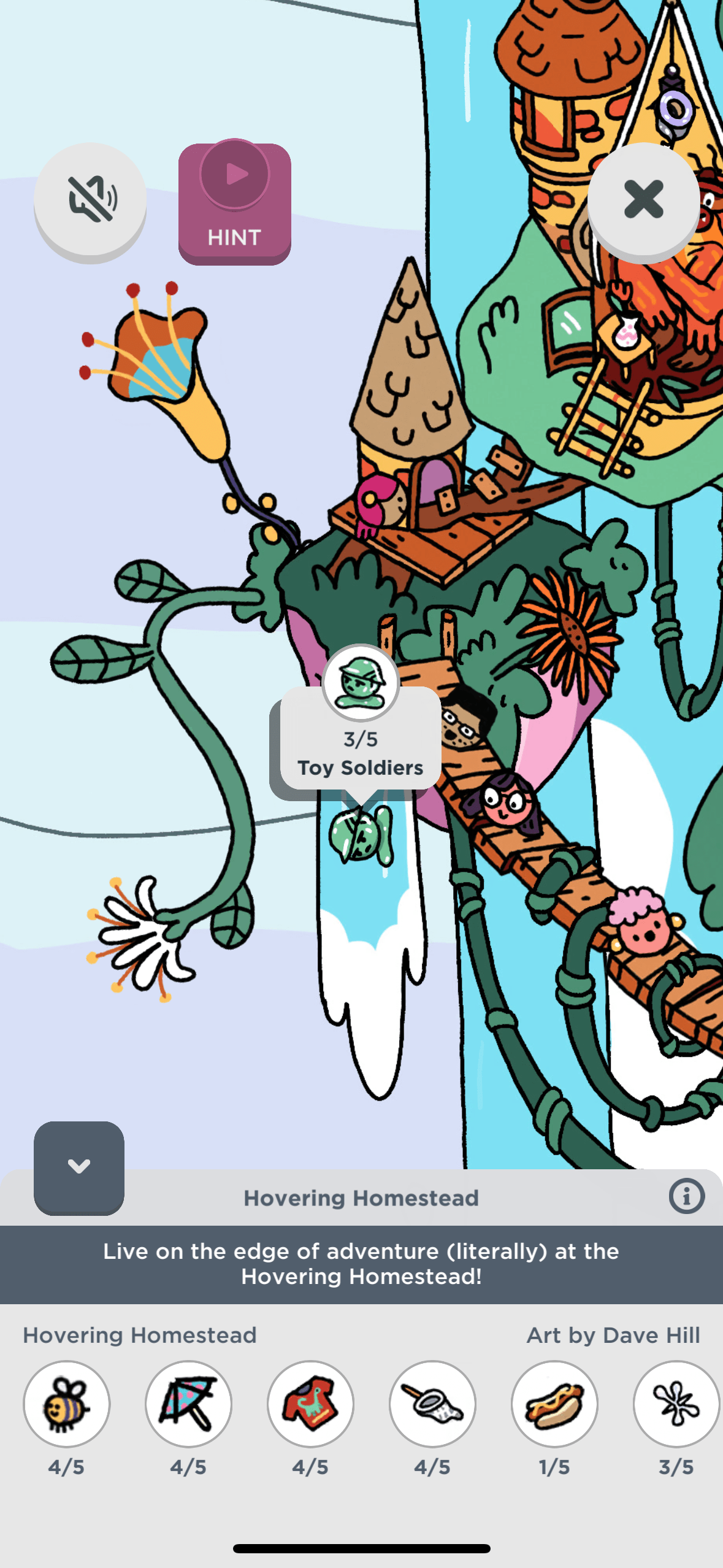Select the bee item to find
The image size is (723, 1568).
point(67,1404)
